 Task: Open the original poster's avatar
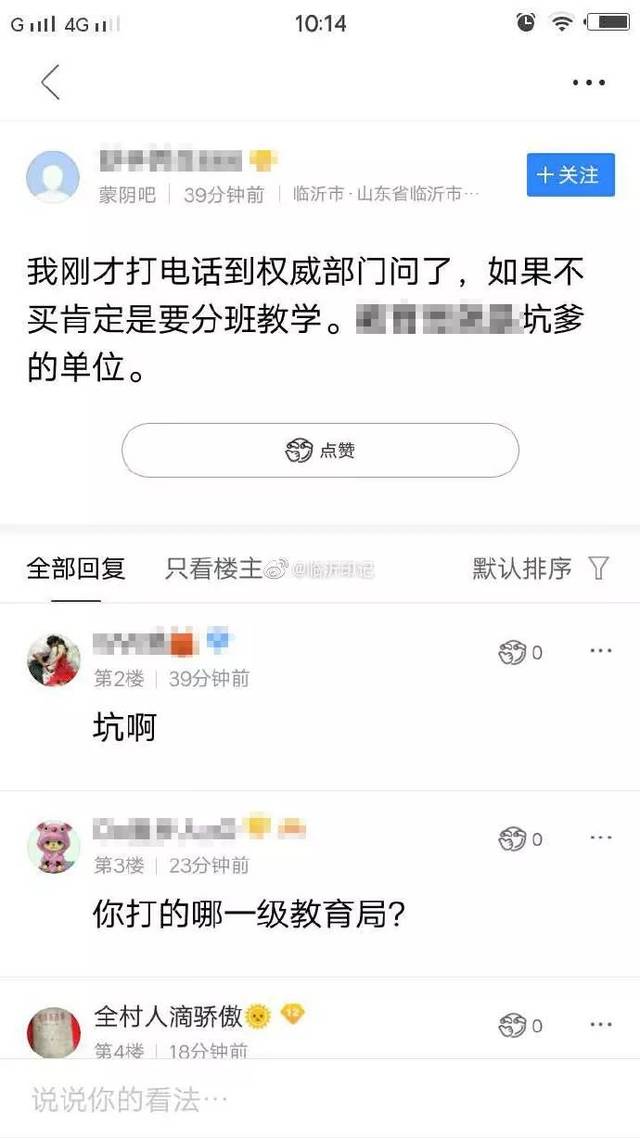(52, 177)
